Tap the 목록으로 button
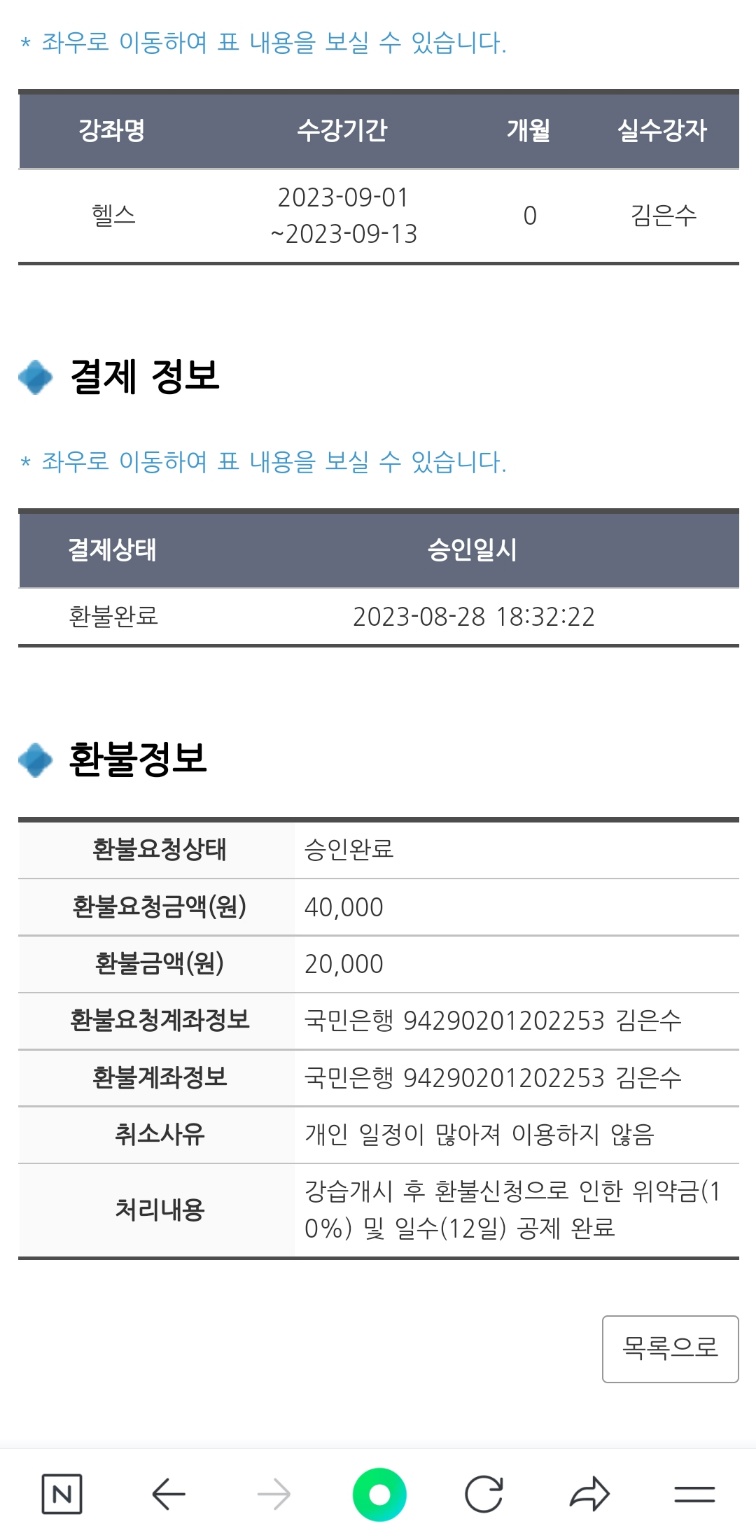Image resolution: width=756 pixels, height=1540 pixels. click(670, 1348)
